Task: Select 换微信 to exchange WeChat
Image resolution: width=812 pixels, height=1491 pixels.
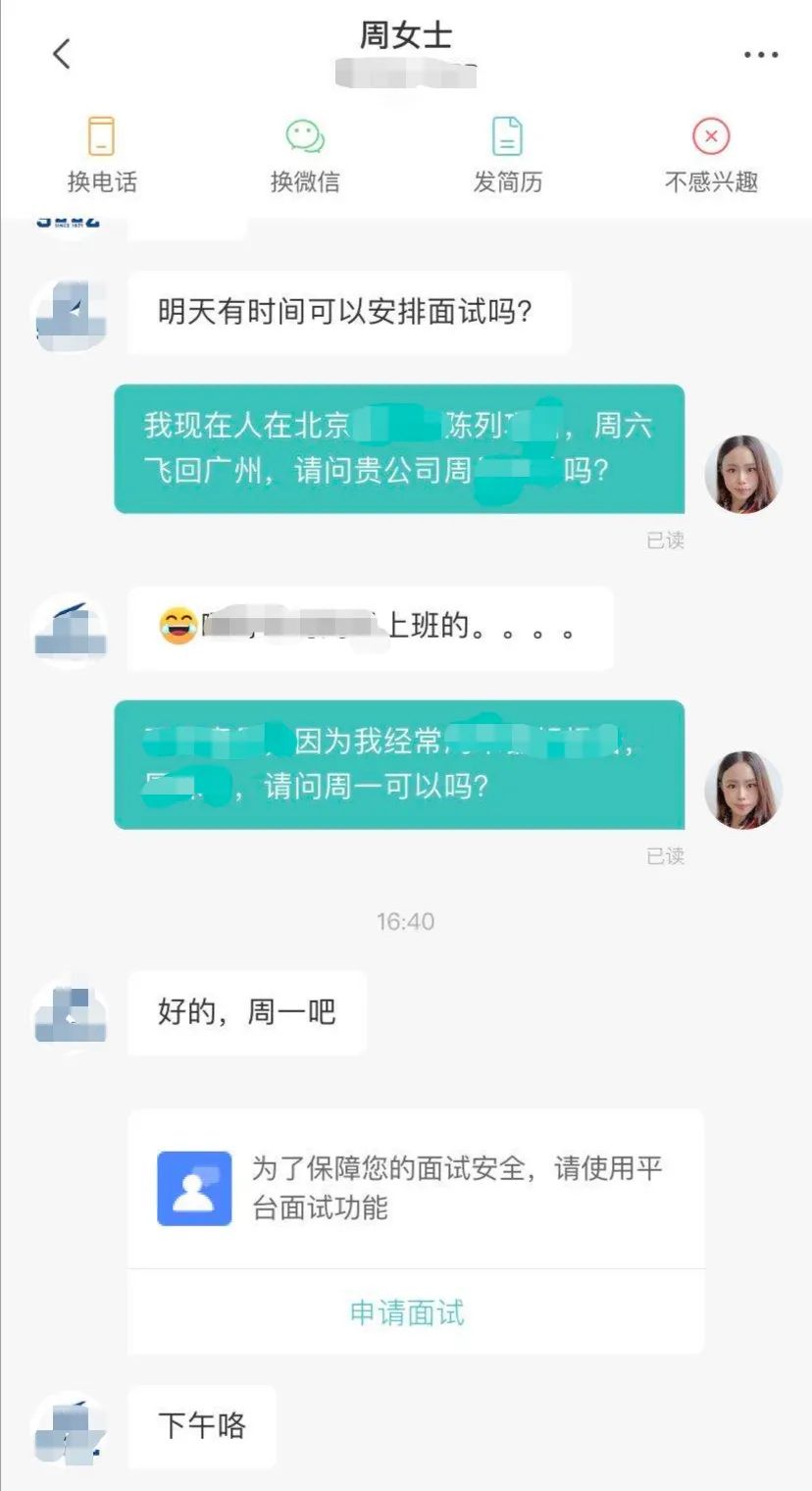Action: pyautogui.click(x=305, y=154)
